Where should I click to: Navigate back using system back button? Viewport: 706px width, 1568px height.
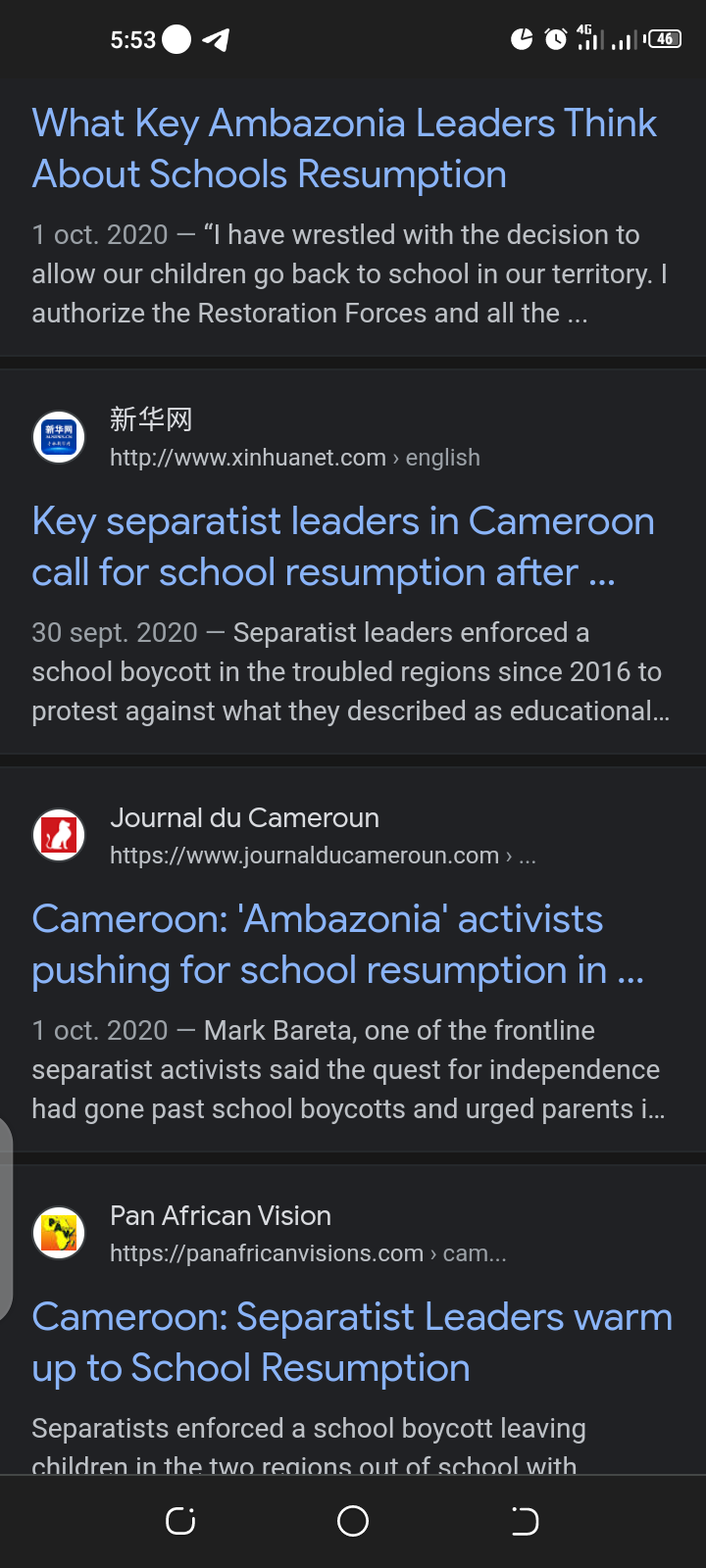click(x=525, y=1521)
